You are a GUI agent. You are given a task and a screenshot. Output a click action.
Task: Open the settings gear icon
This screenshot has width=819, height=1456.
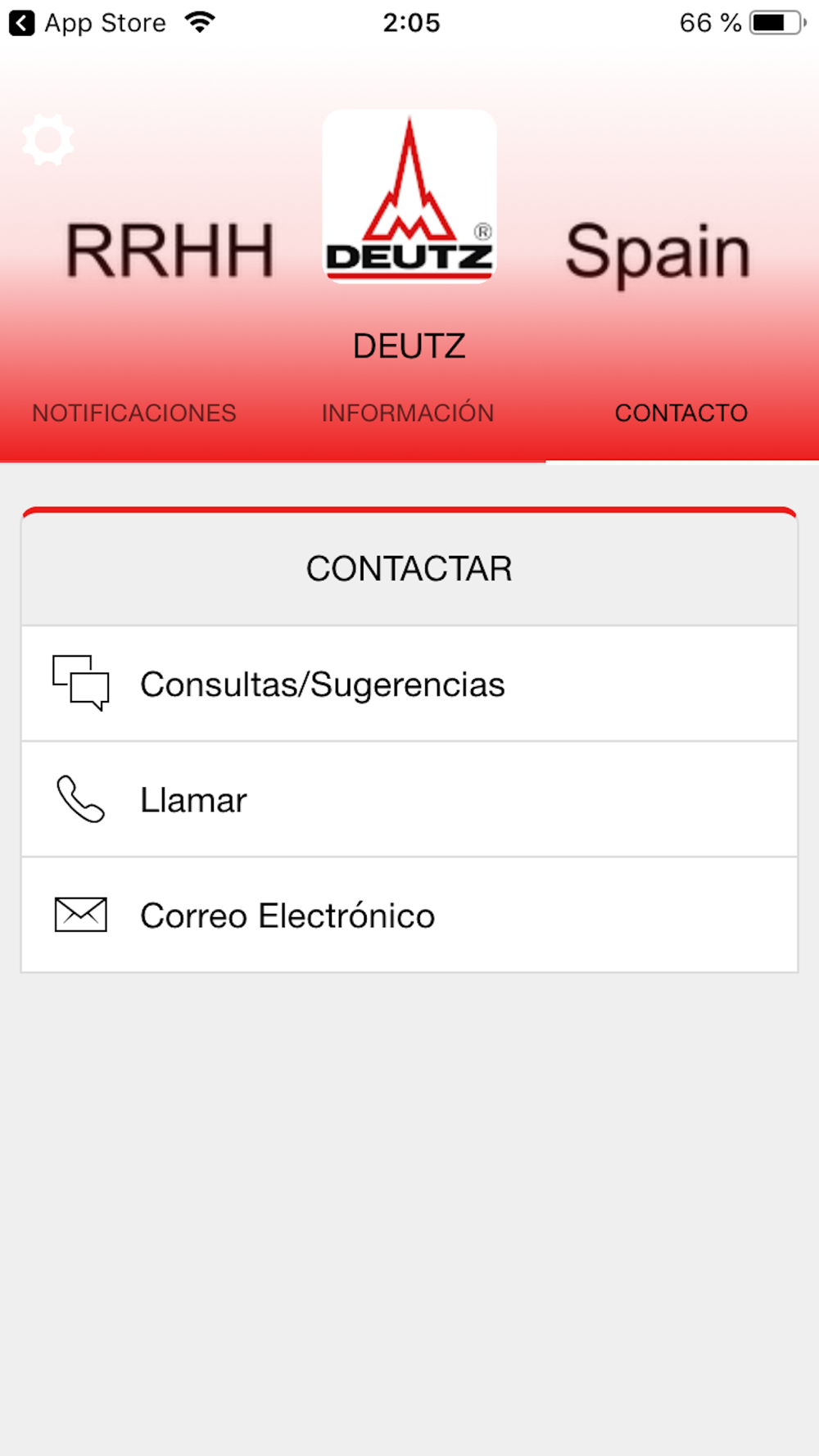point(48,140)
